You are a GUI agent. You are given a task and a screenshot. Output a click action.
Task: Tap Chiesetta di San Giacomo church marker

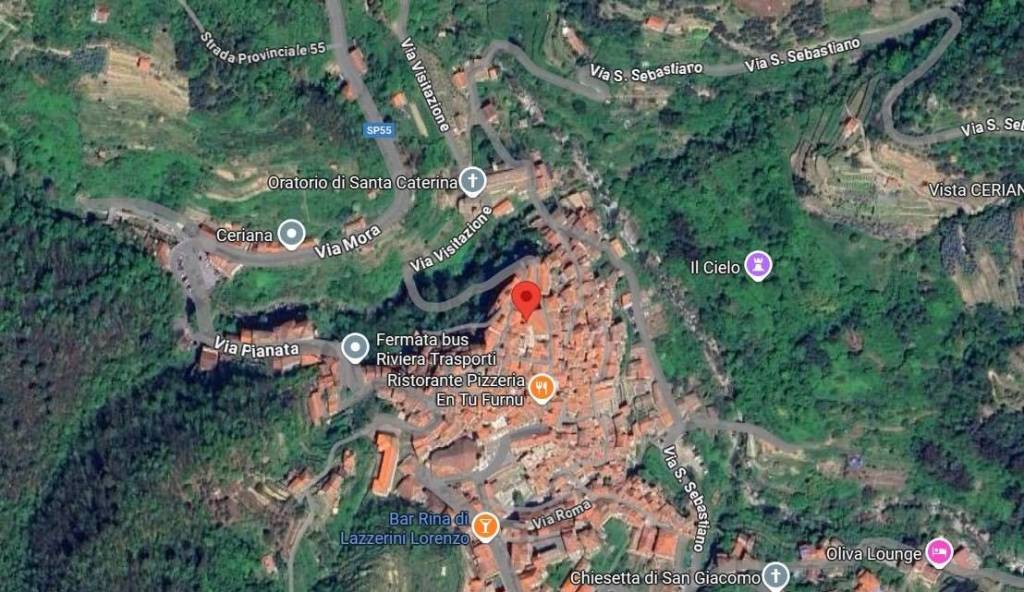[775, 576]
